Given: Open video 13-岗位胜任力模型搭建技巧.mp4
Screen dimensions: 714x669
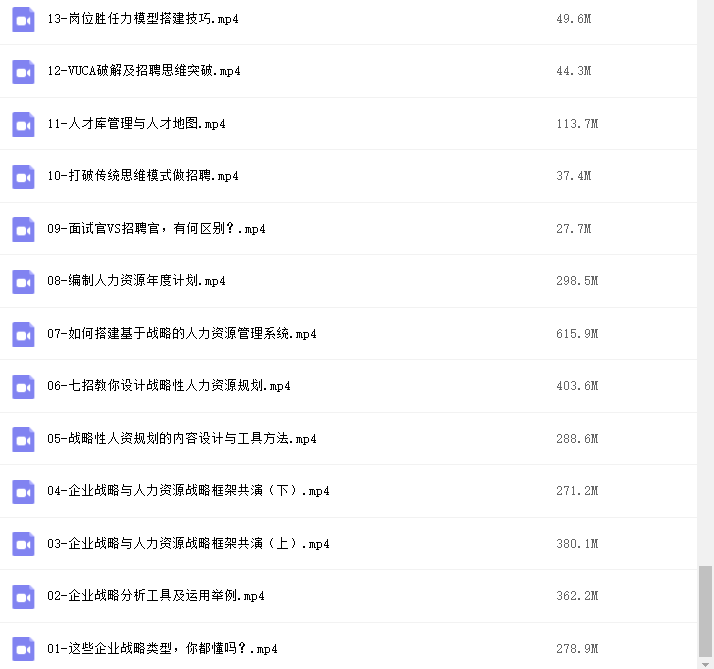Looking at the screenshot, I should pyautogui.click(x=143, y=19).
